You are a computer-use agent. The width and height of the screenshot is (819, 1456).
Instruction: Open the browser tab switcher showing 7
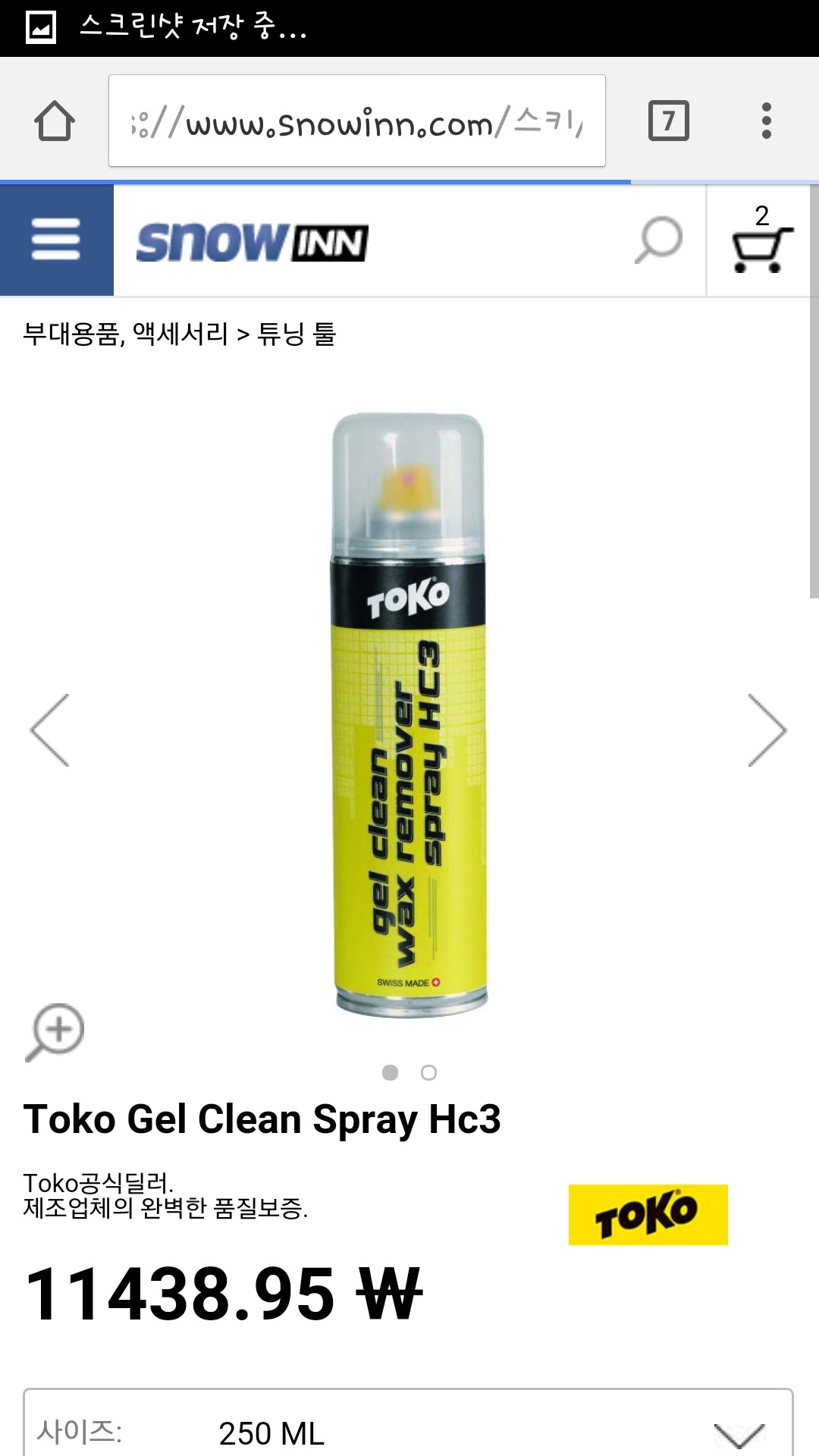click(668, 121)
